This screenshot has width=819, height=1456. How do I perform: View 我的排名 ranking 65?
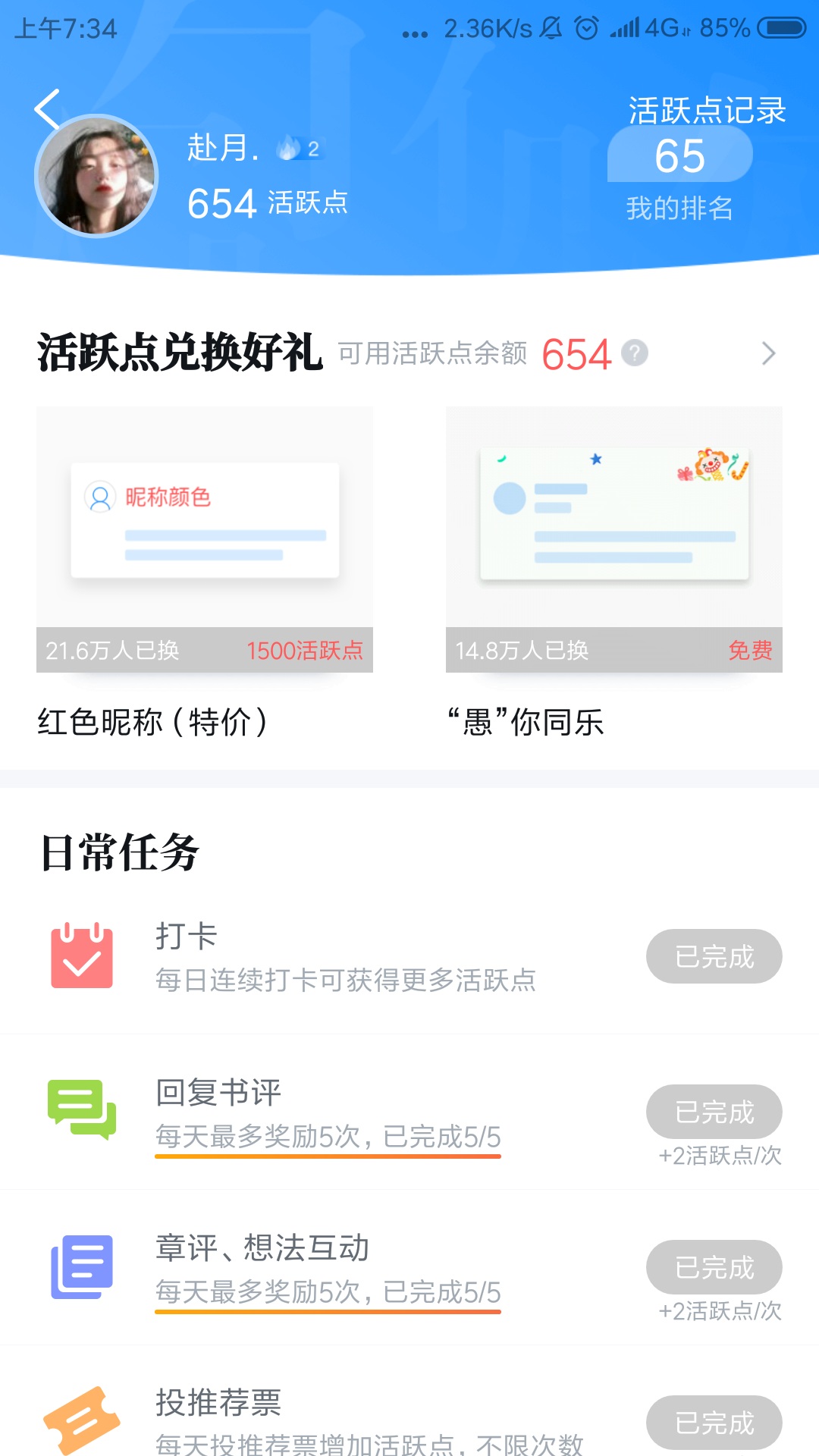[x=679, y=174]
